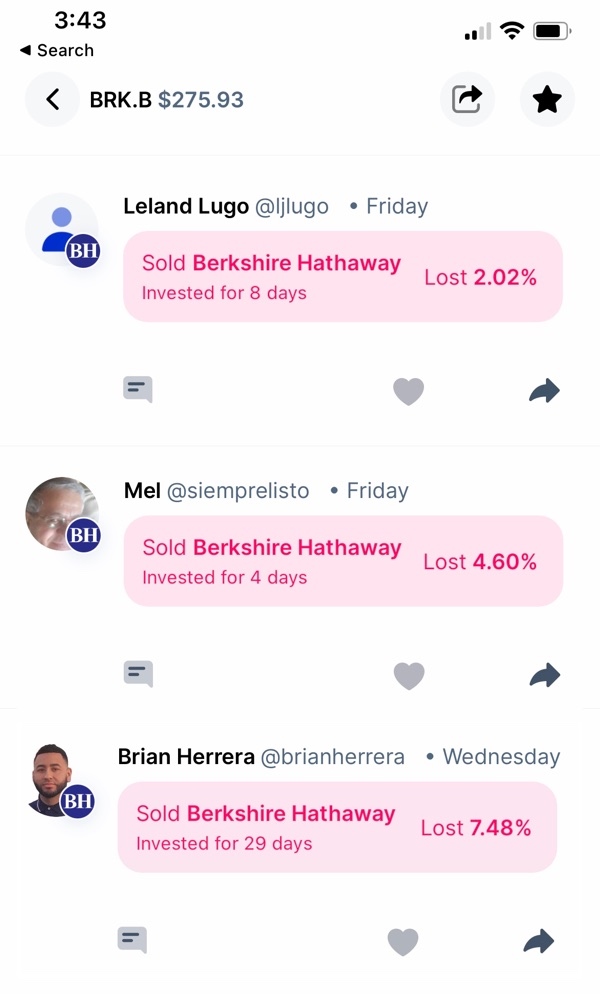The image size is (600, 994).
Task: Share Leland Lugo's post
Action: 544,390
